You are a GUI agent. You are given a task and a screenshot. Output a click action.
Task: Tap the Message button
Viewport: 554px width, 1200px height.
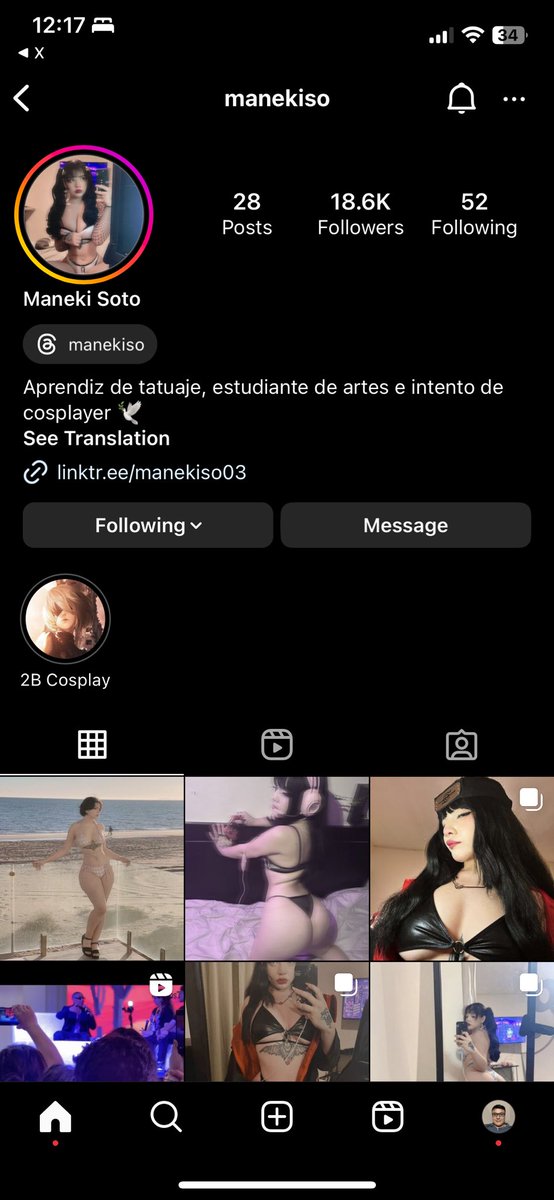pyautogui.click(x=405, y=525)
